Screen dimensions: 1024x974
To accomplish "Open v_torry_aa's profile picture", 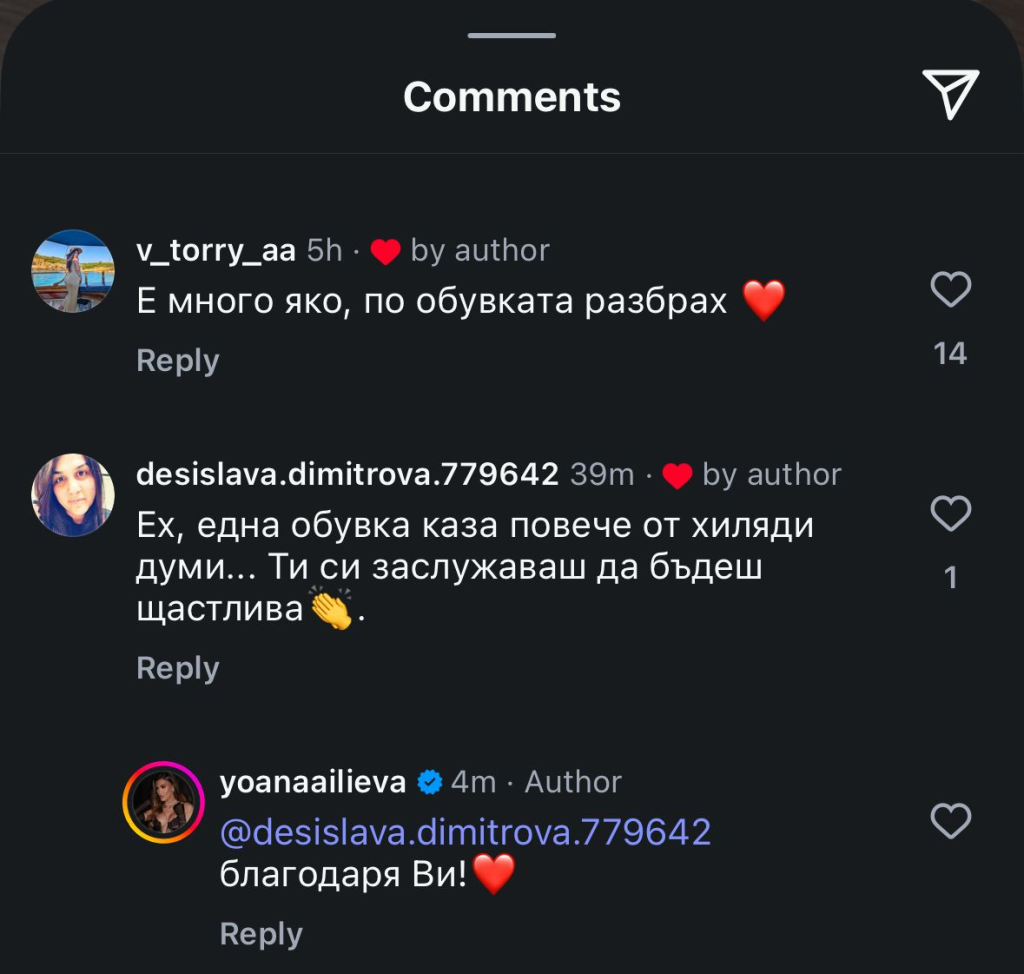I will pos(73,271).
